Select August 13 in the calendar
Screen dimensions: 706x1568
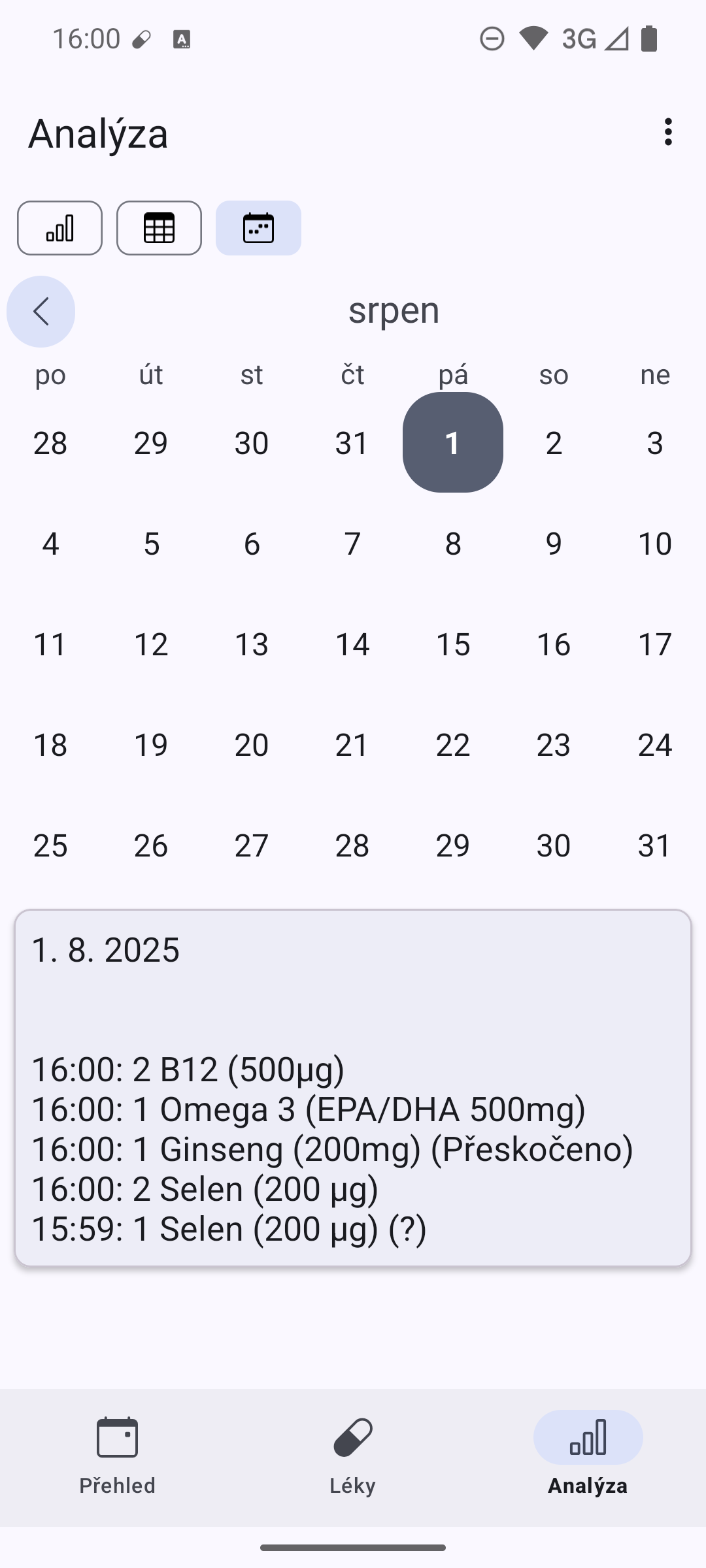click(252, 644)
